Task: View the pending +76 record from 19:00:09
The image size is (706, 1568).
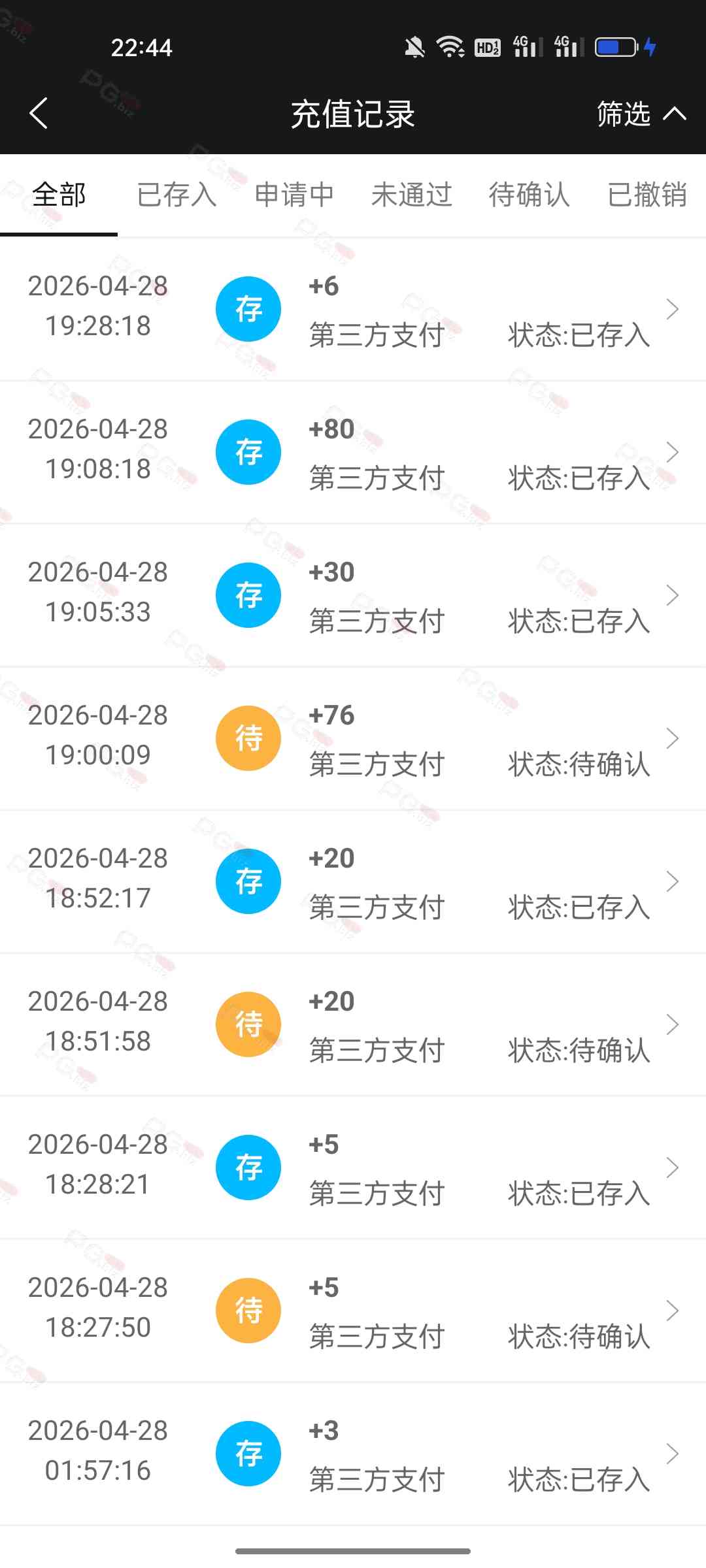Action: pos(353,738)
